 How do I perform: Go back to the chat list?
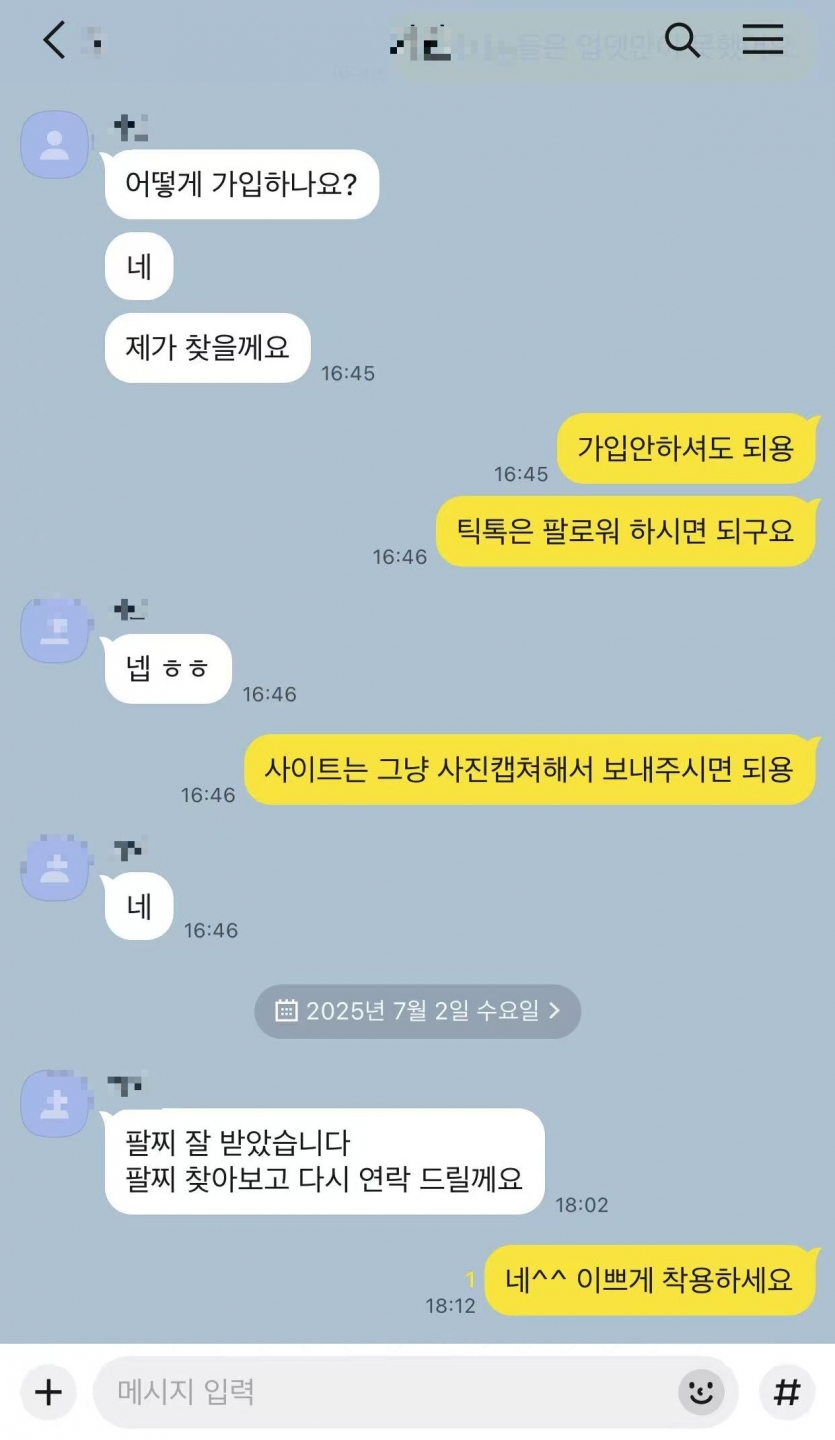click(x=54, y=41)
